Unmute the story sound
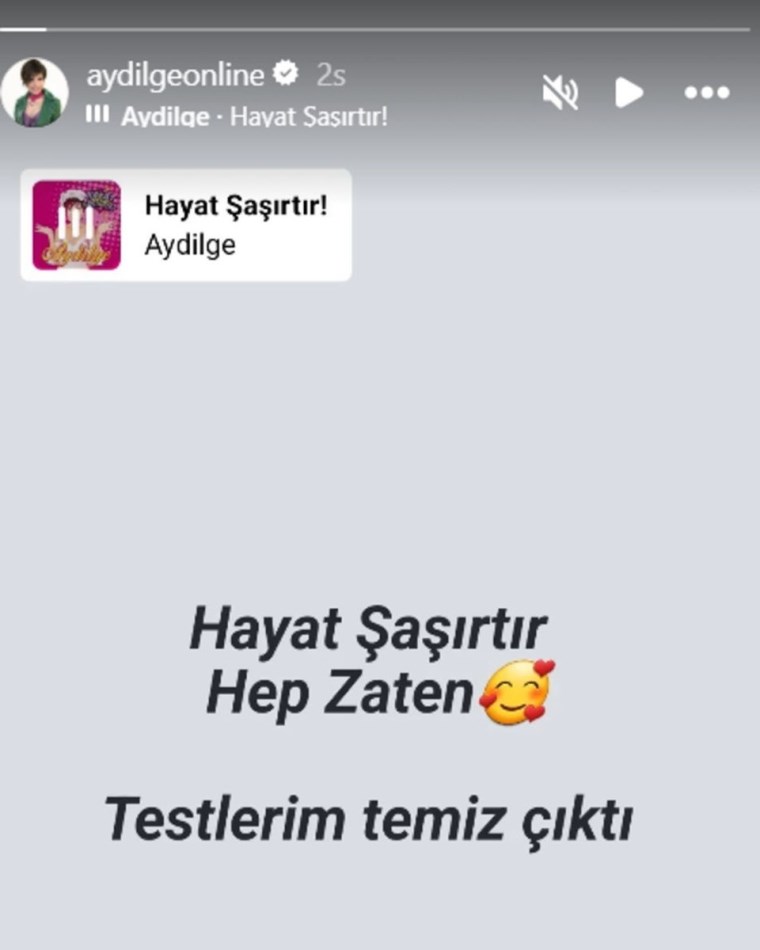 point(560,93)
